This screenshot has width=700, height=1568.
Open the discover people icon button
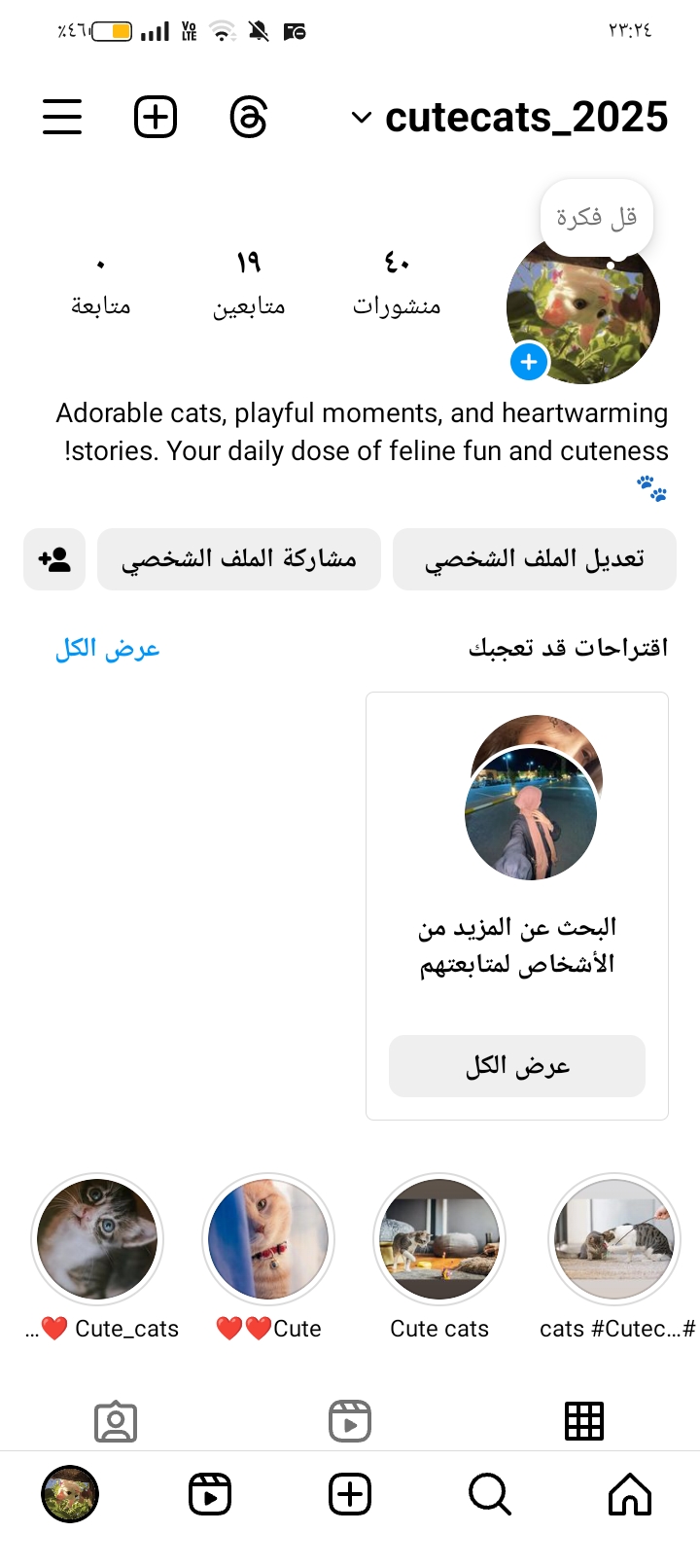click(54, 559)
